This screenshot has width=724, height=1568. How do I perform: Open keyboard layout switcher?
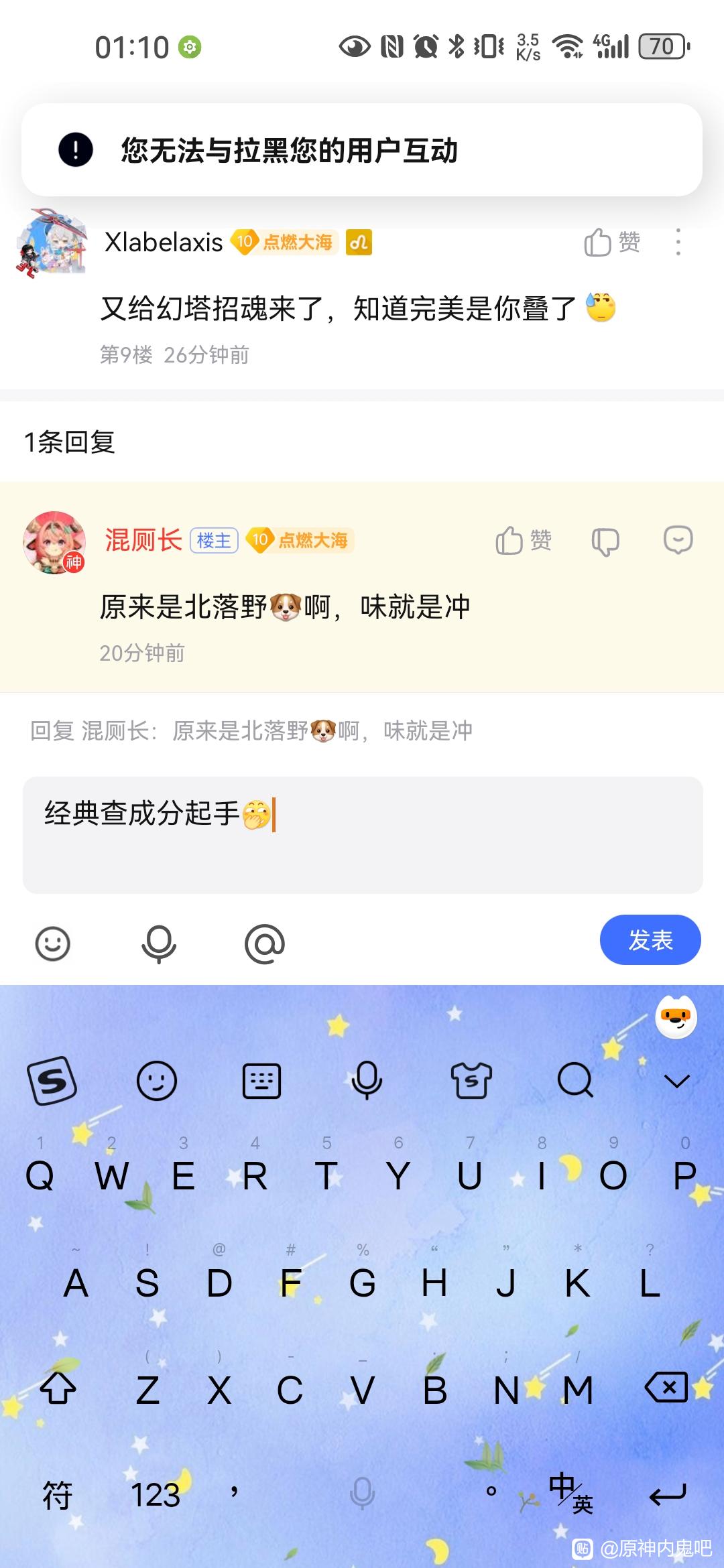coord(261,1080)
